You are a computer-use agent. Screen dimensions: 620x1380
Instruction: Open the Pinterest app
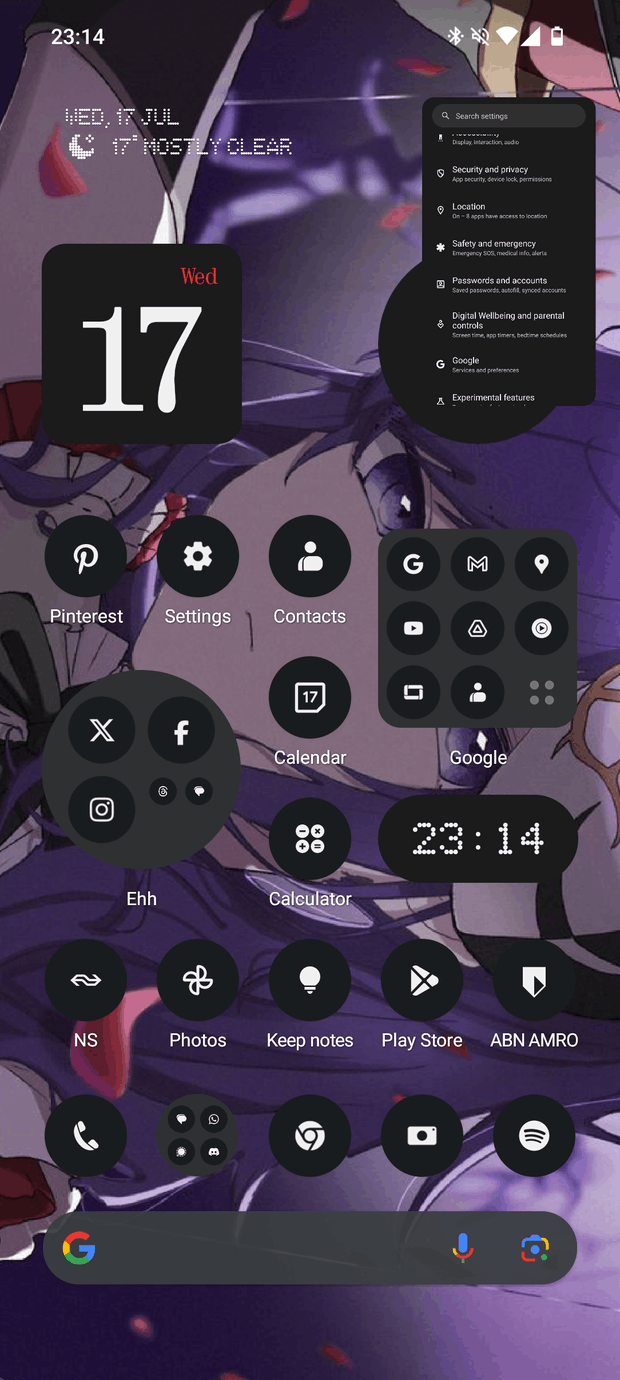[x=86, y=557]
